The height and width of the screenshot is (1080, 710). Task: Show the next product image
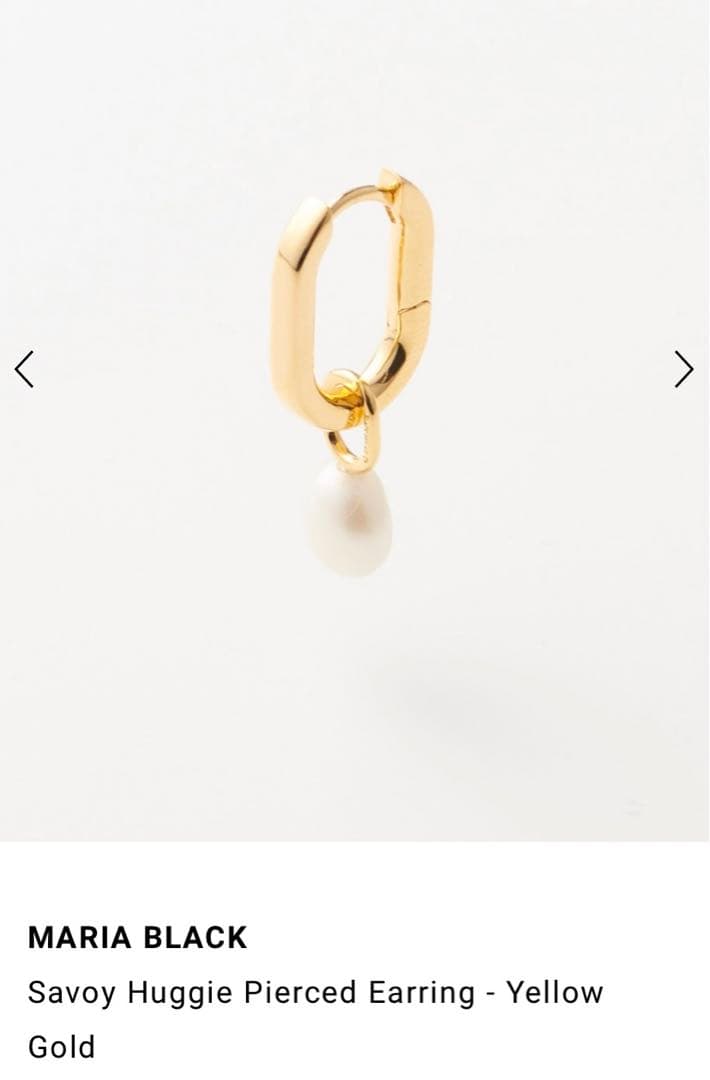(684, 369)
